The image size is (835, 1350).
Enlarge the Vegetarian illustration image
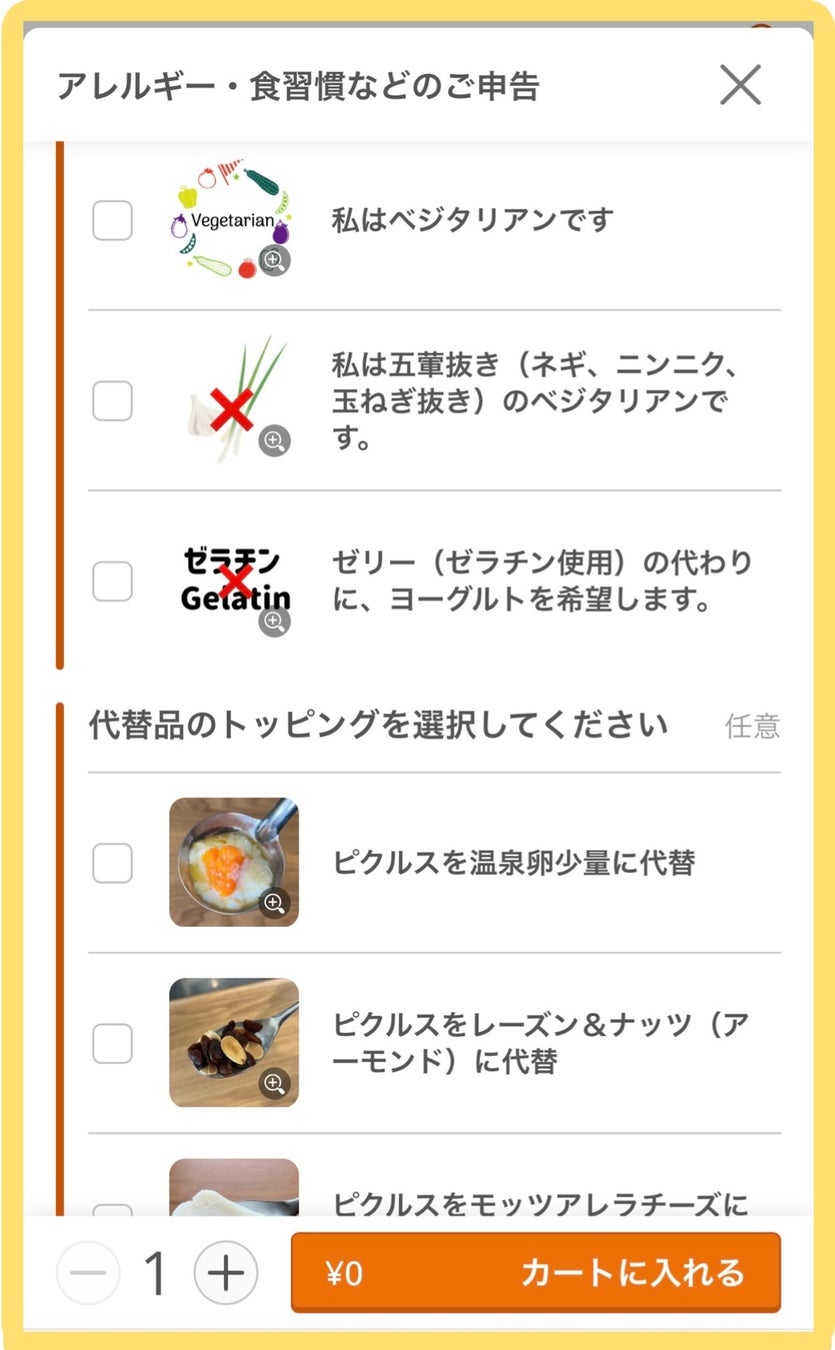click(x=275, y=261)
